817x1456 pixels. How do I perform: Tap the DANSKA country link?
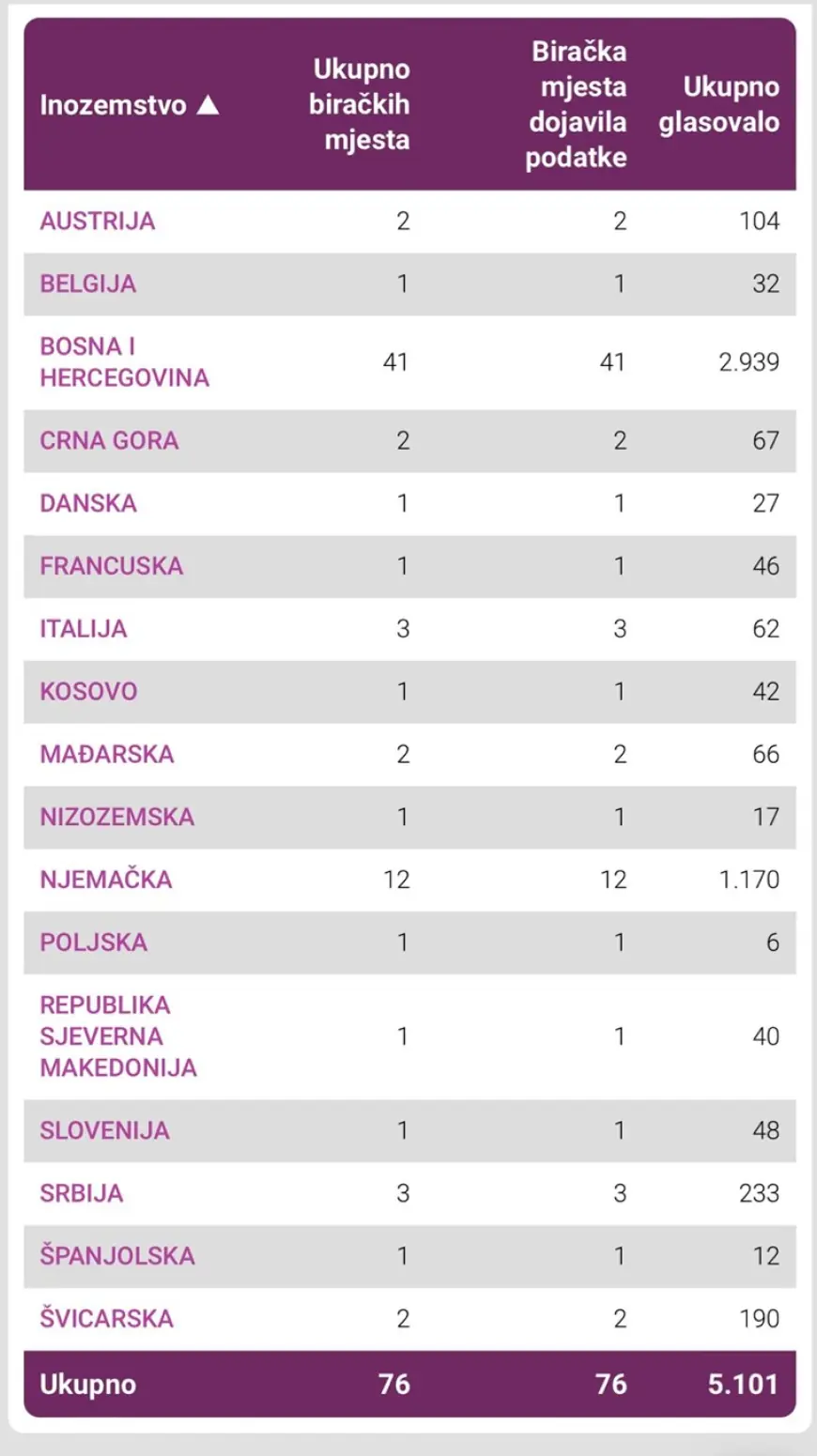click(88, 503)
